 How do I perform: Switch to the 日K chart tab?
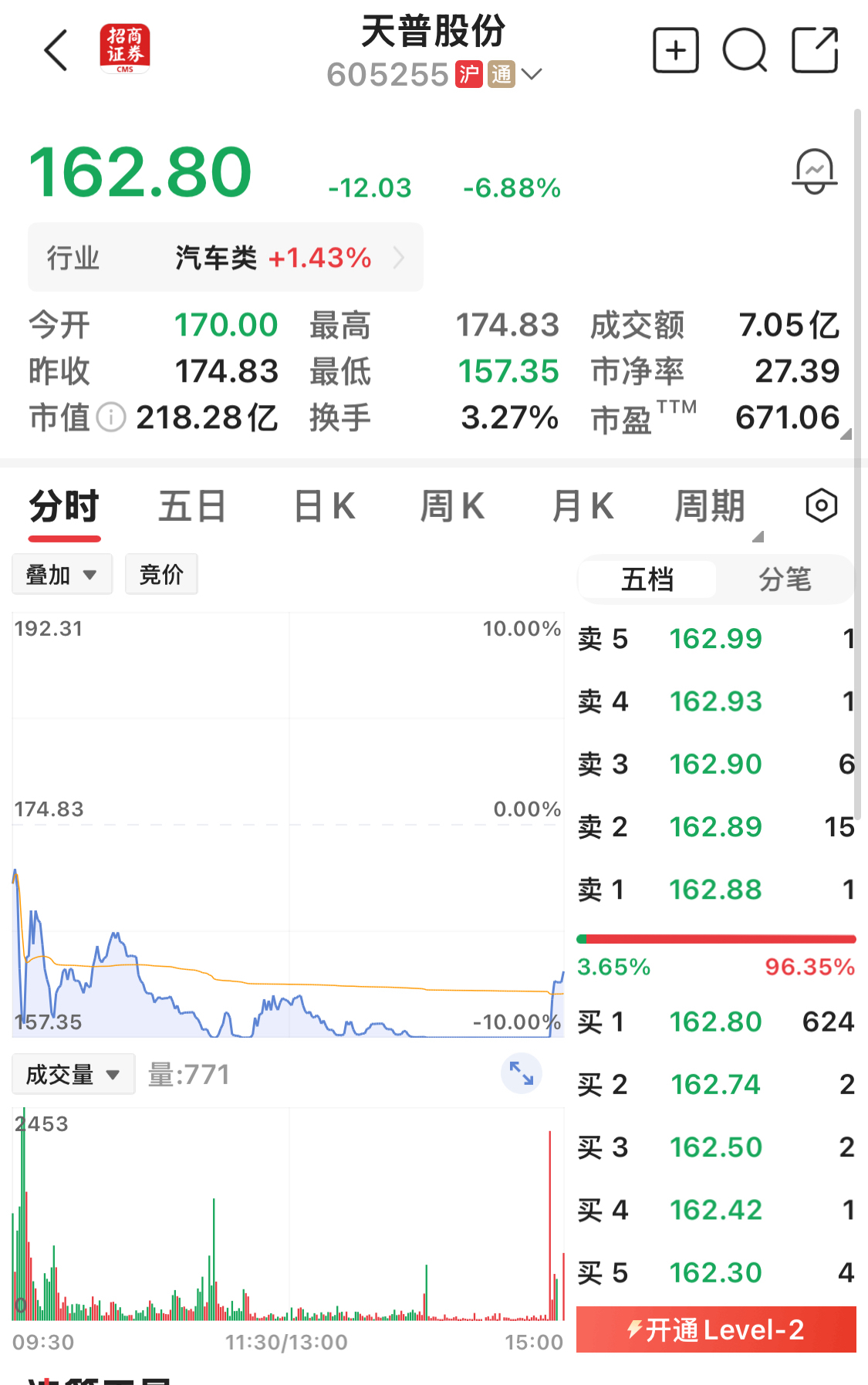click(x=324, y=507)
